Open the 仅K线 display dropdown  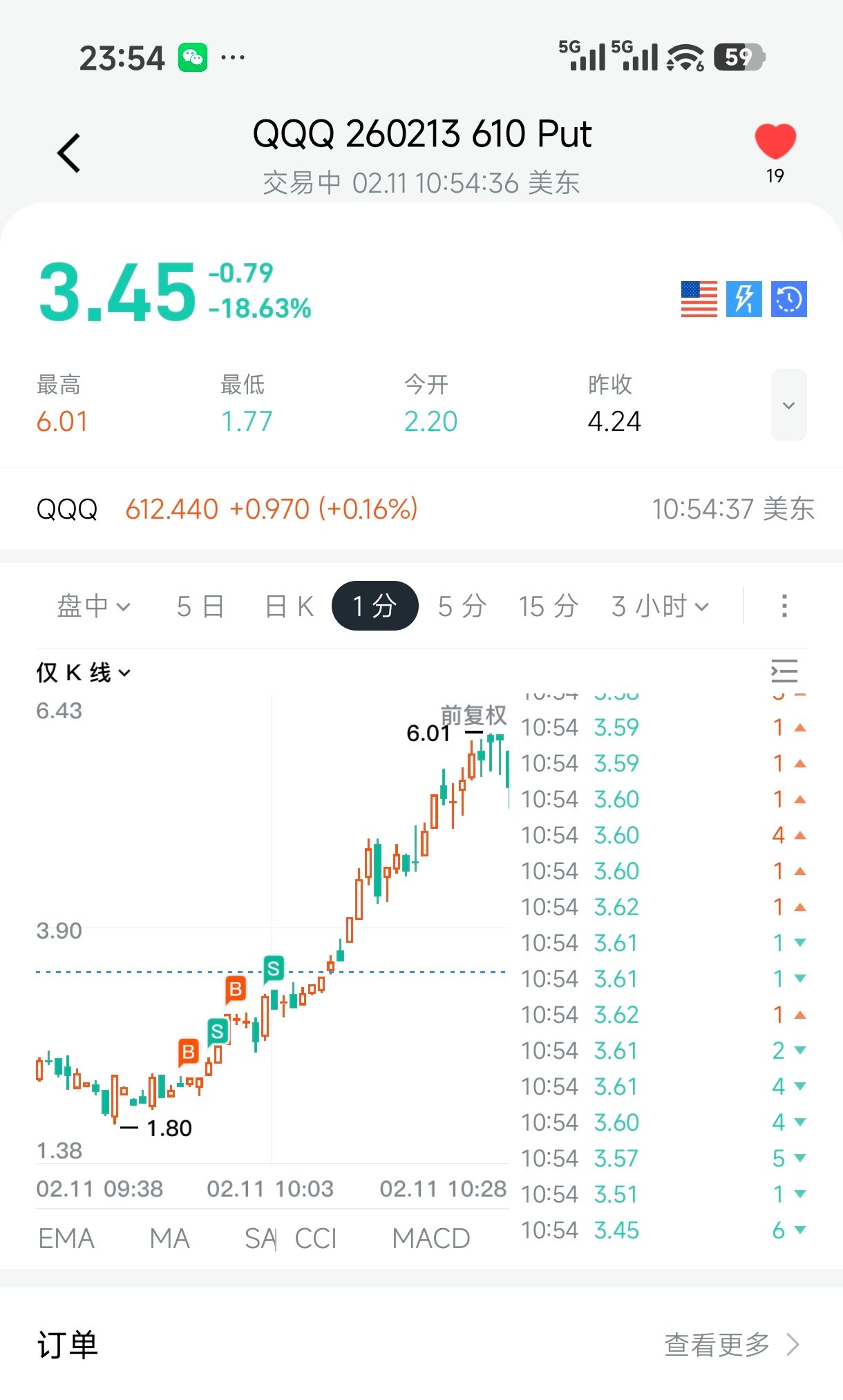(x=84, y=672)
